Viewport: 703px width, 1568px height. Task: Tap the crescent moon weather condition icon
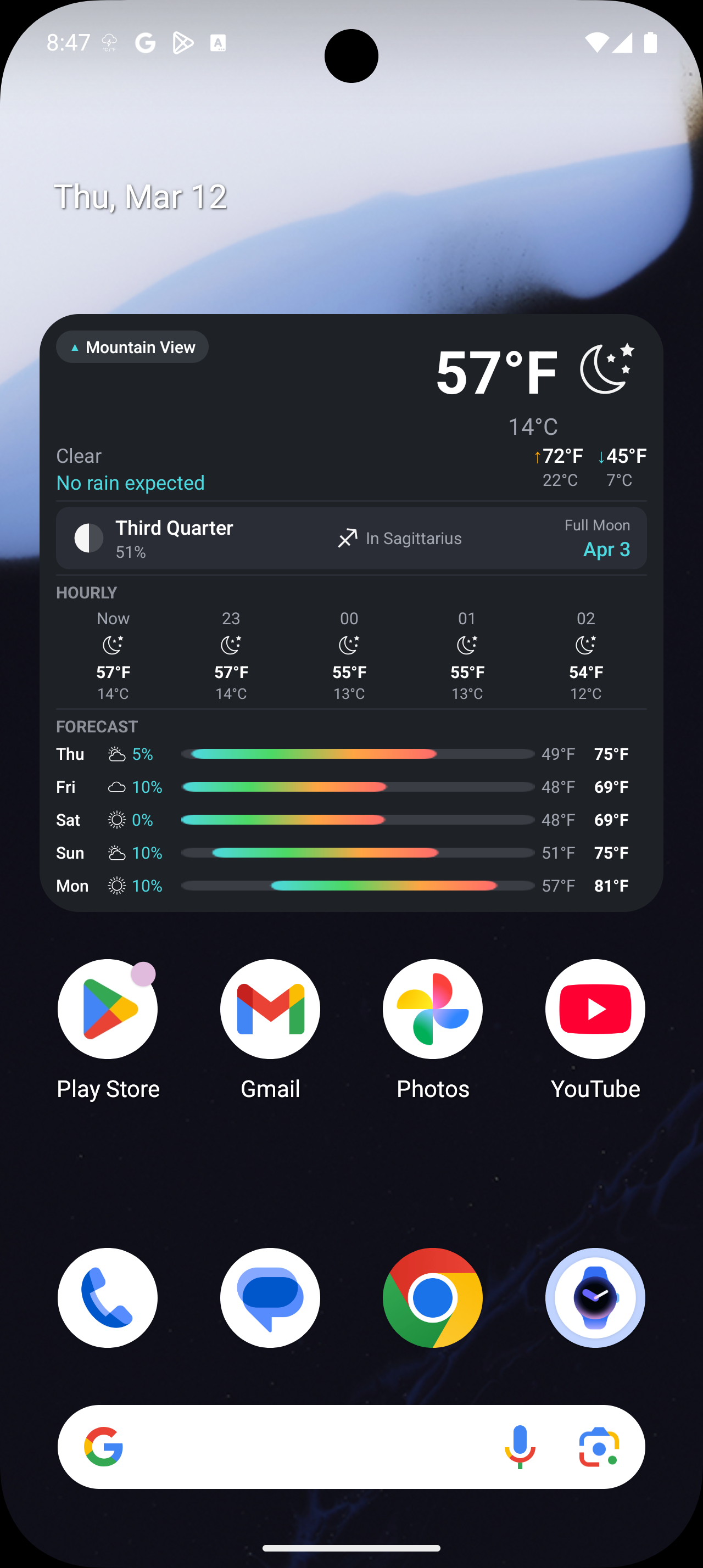point(606,368)
